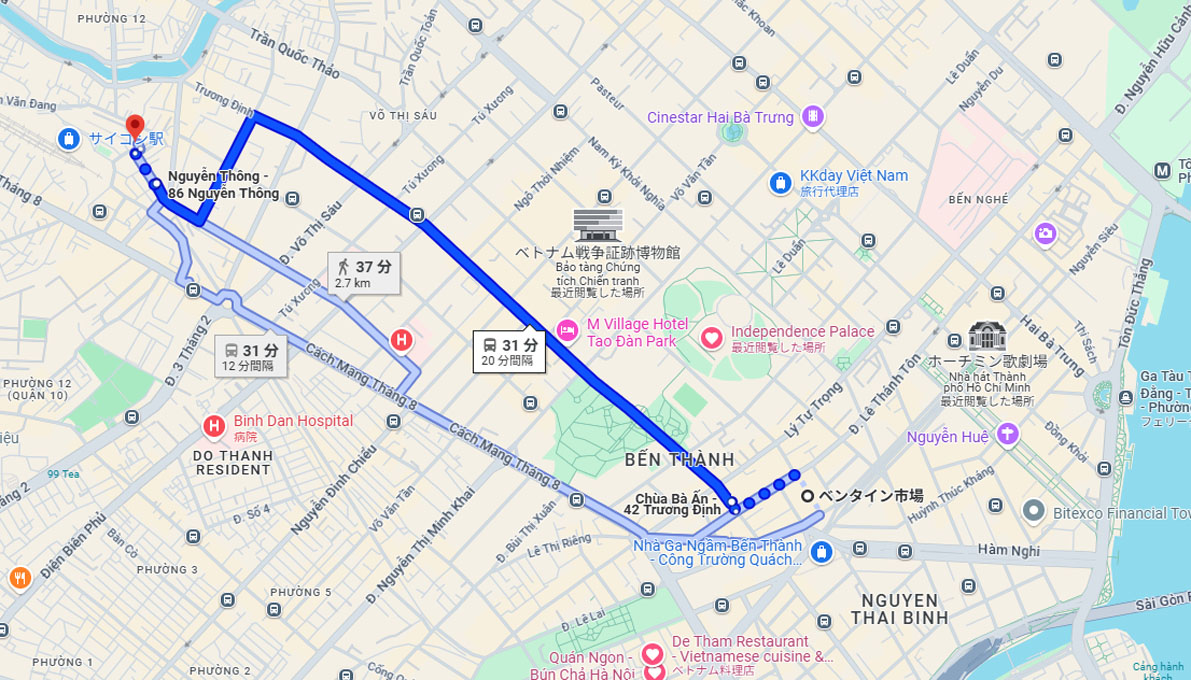The image size is (1191, 680).
Task: Open bus stop Nguyễn Thông - 86 Nguyễn Thông
Action: (155, 184)
